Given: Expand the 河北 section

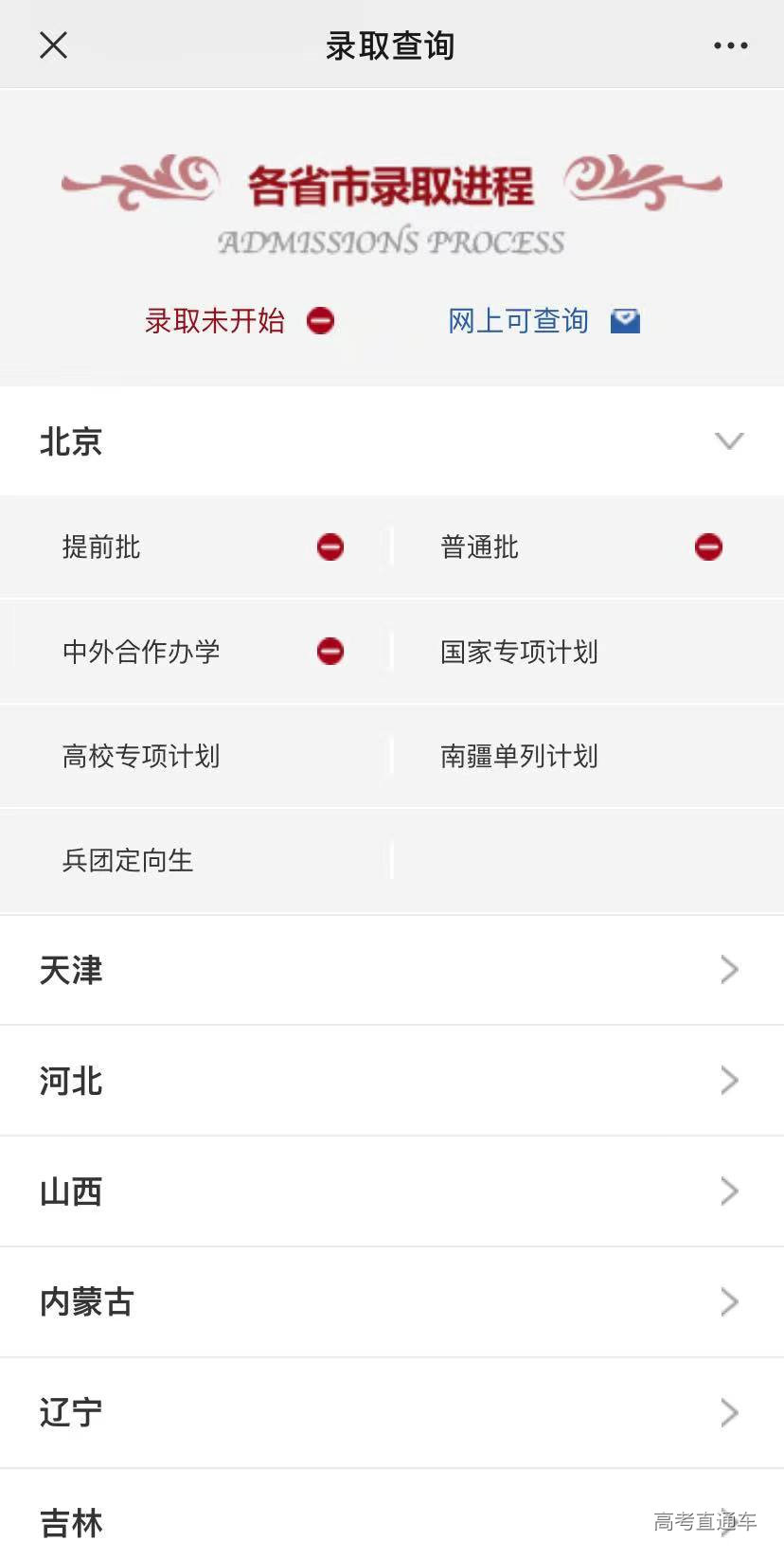Looking at the screenshot, I should tap(729, 1081).
